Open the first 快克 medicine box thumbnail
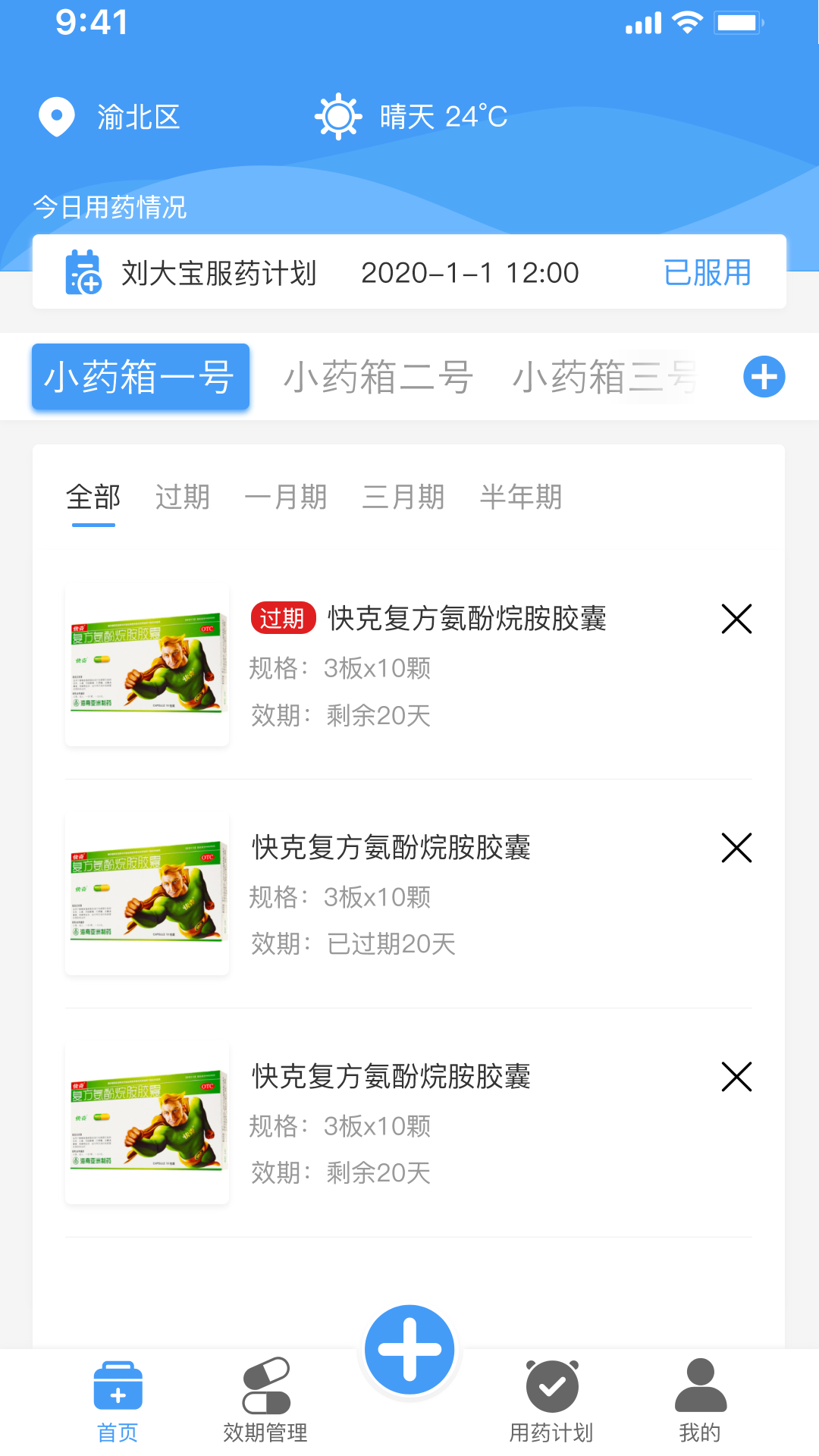The width and height of the screenshot is (819, 1456). [146, 665]
